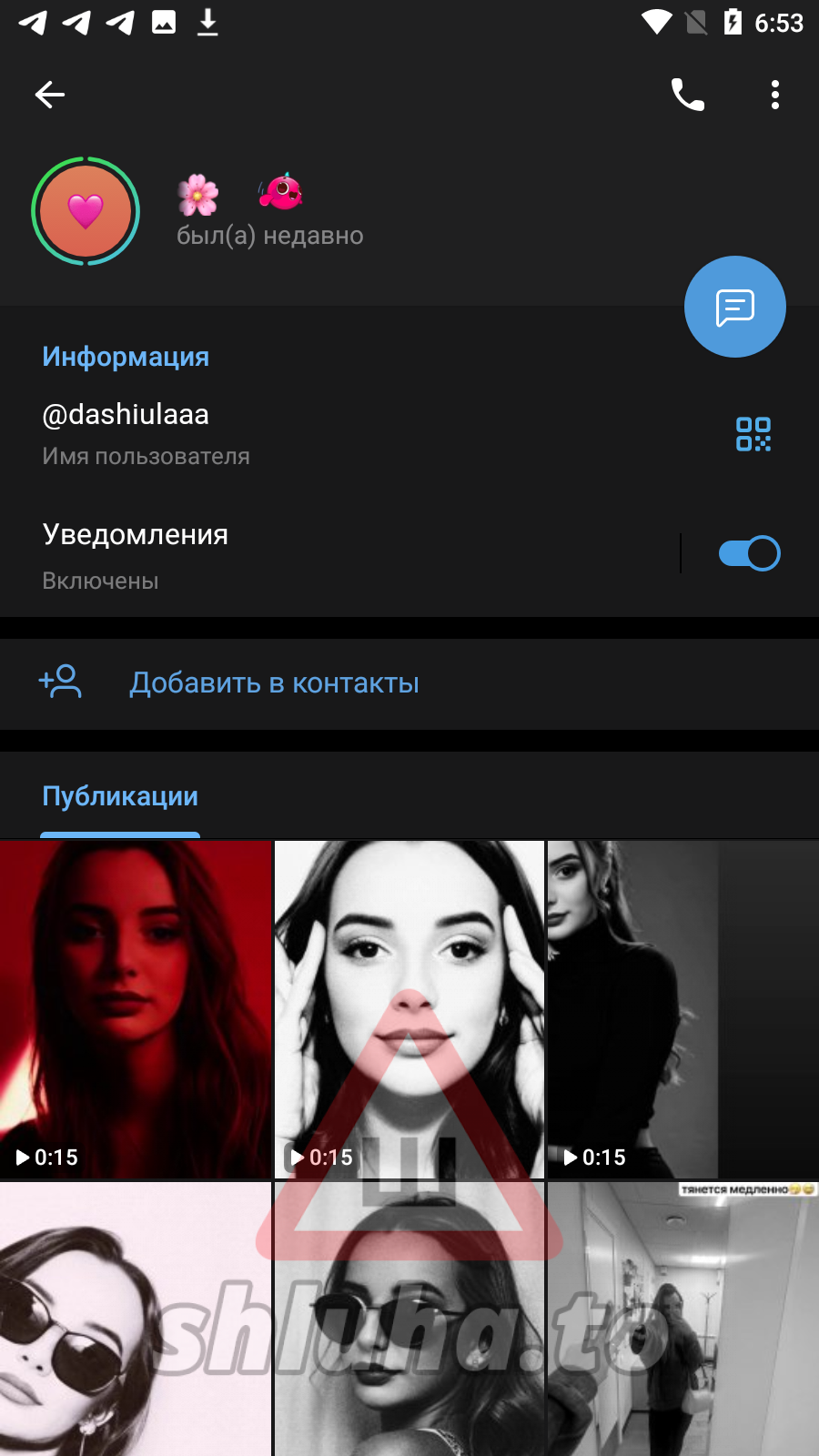
Task: Open chat via the blue message button
Action: click(x=734, y=307)
